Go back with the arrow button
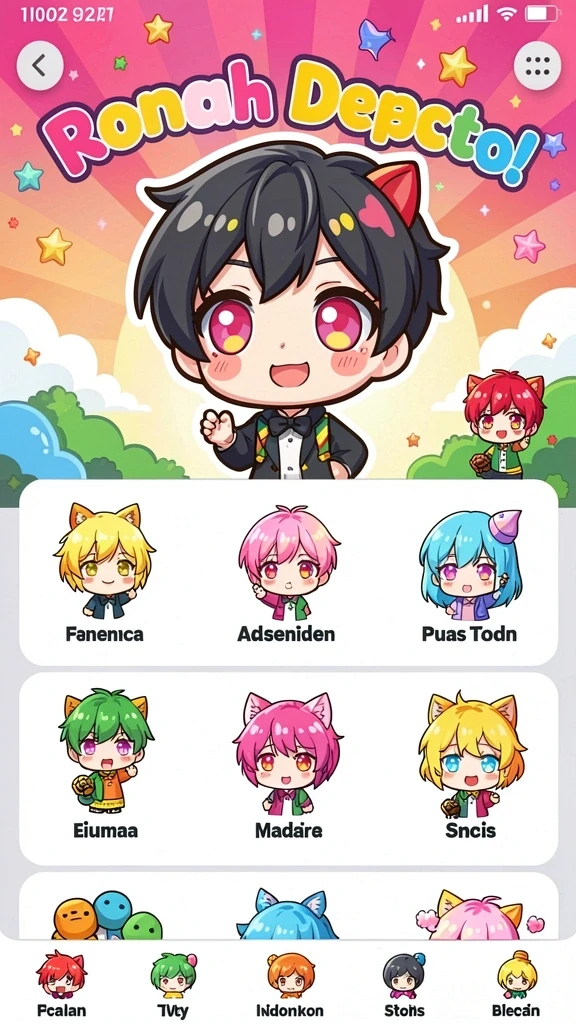 40,65
